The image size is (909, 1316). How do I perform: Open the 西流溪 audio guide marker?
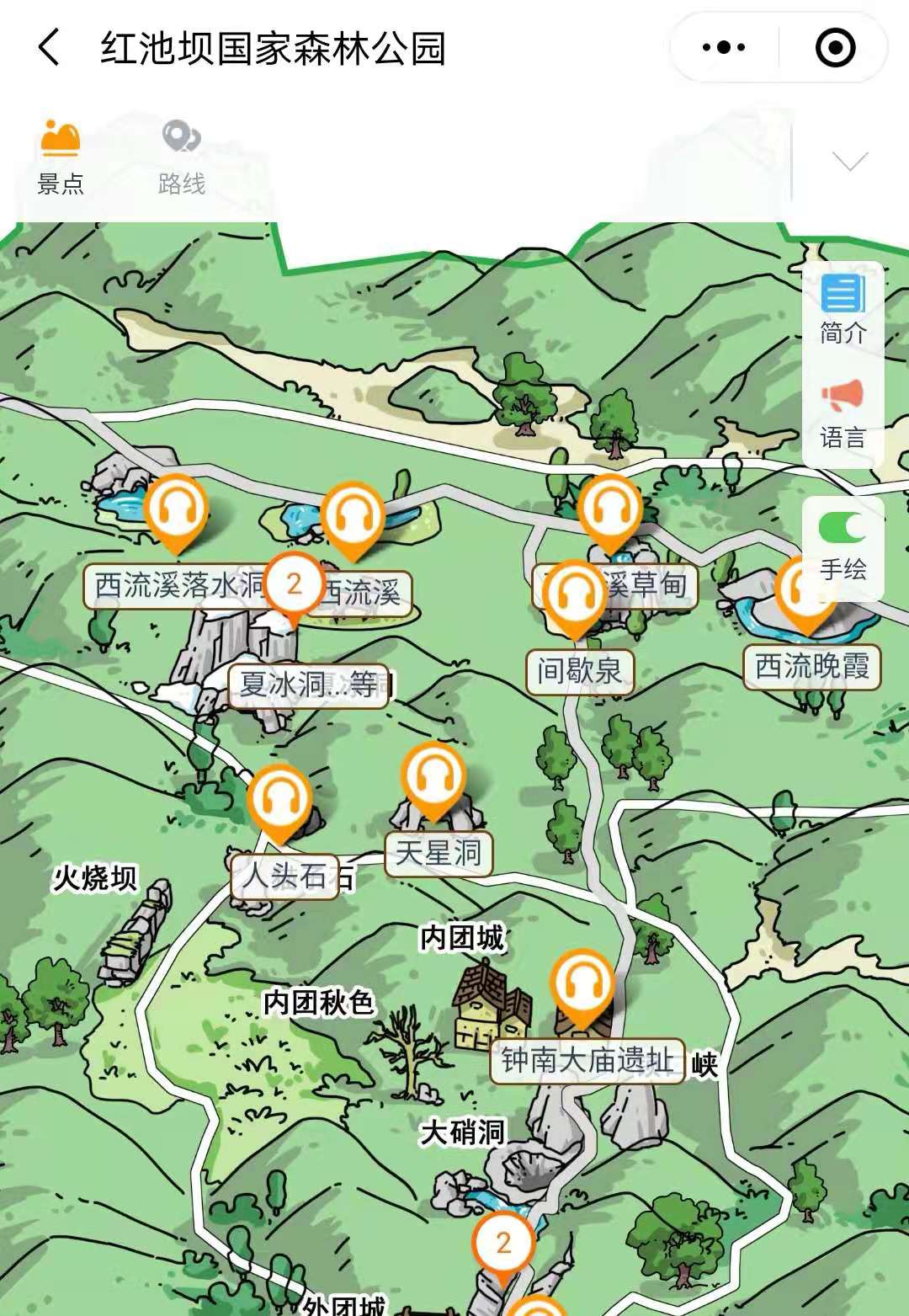tap(353, 517)
